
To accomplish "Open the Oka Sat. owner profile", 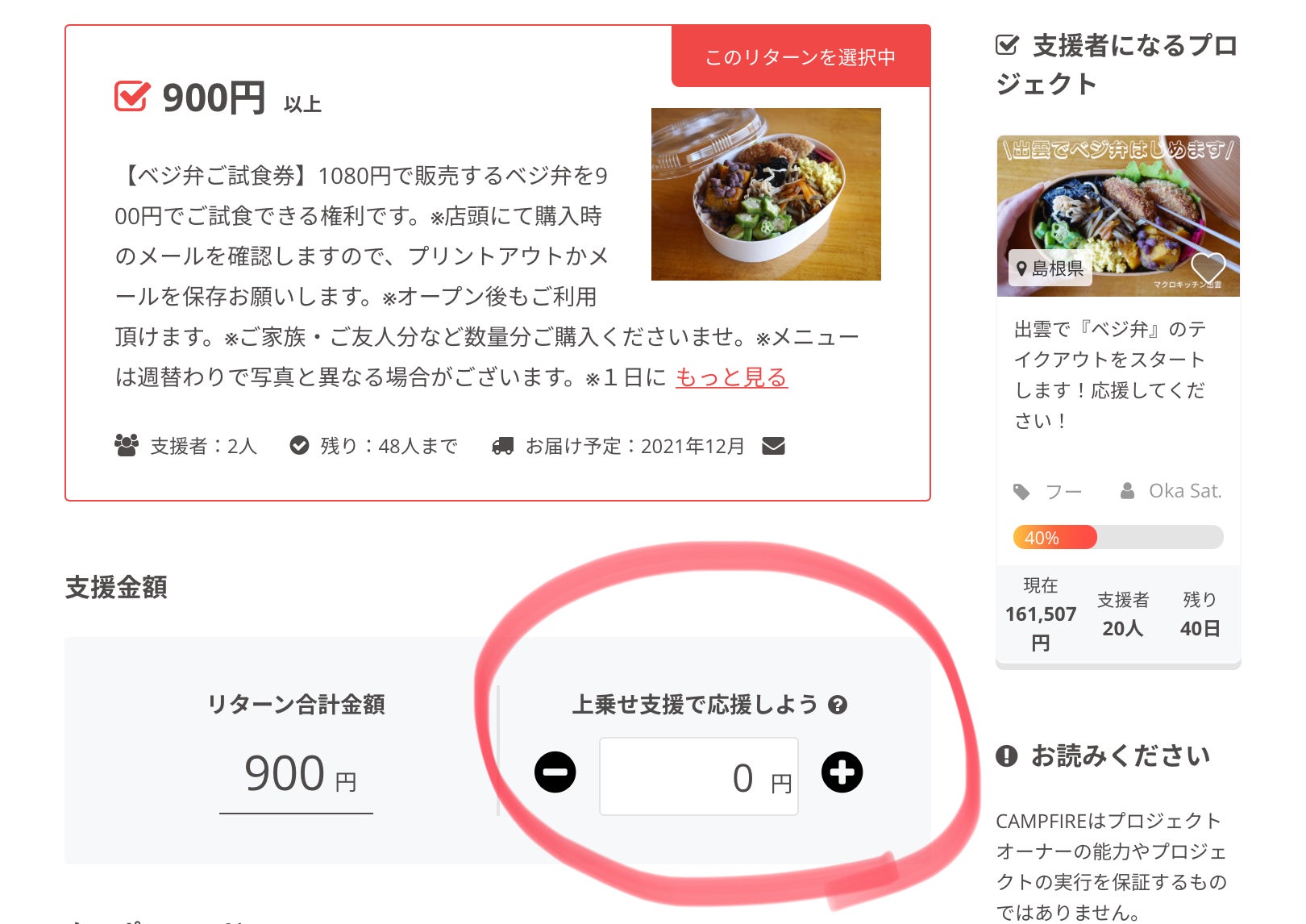I will click(1183, 491).
